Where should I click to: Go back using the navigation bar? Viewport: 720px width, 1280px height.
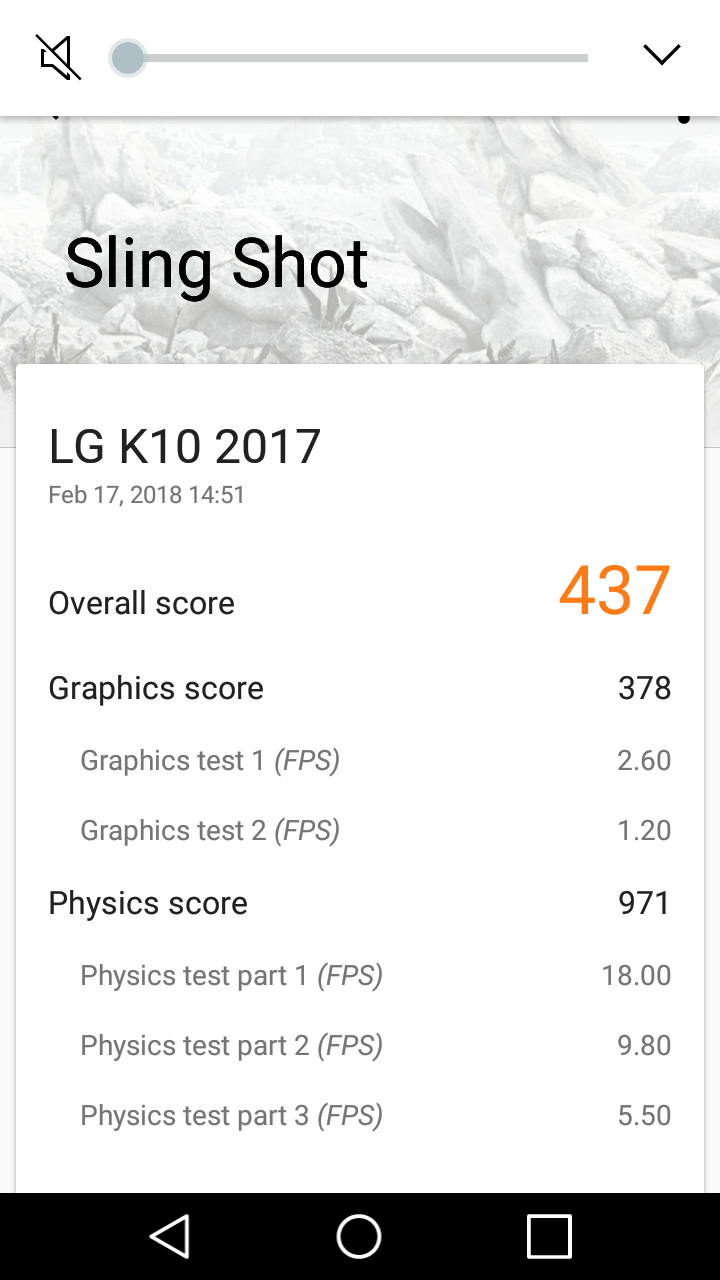[x=170, y=1236]
